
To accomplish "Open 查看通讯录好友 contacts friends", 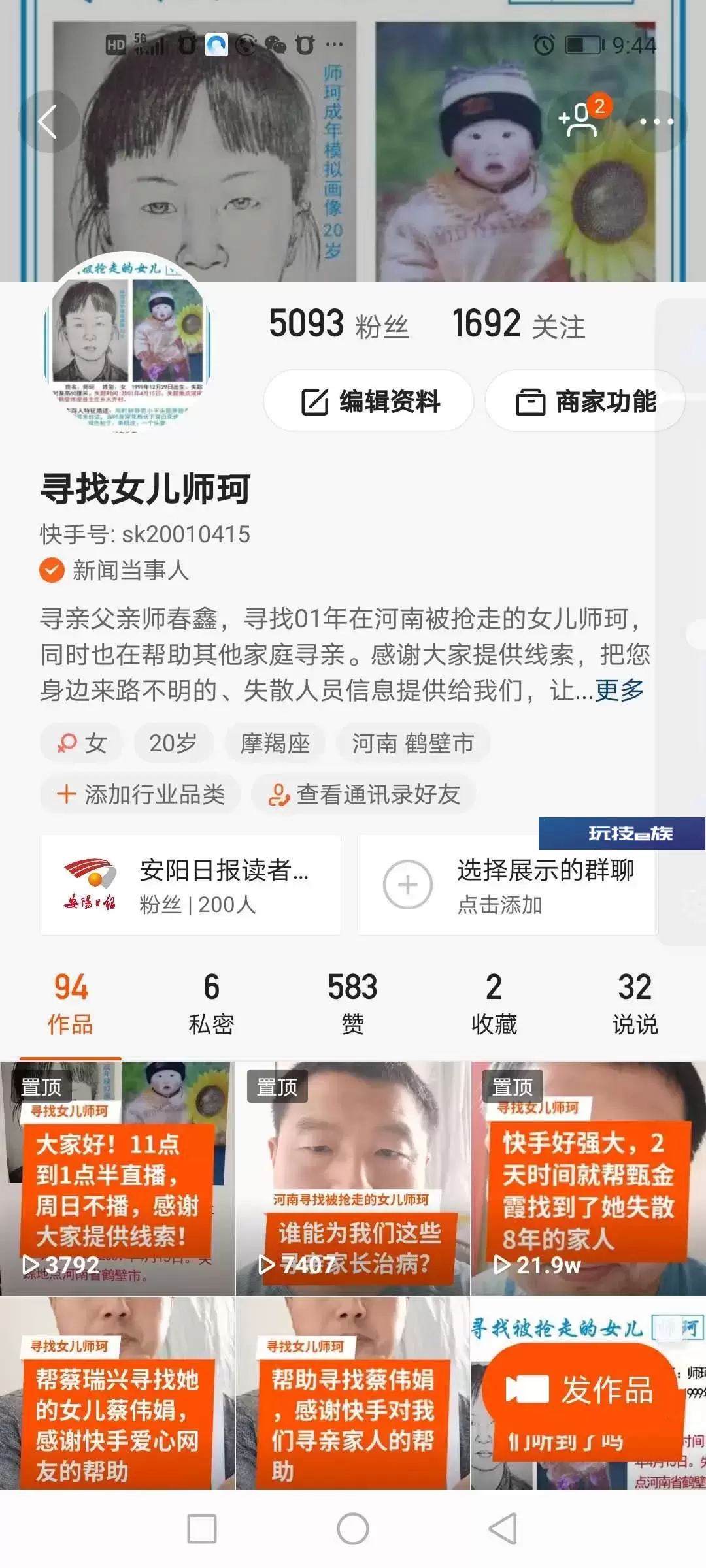I will point(363,794).
